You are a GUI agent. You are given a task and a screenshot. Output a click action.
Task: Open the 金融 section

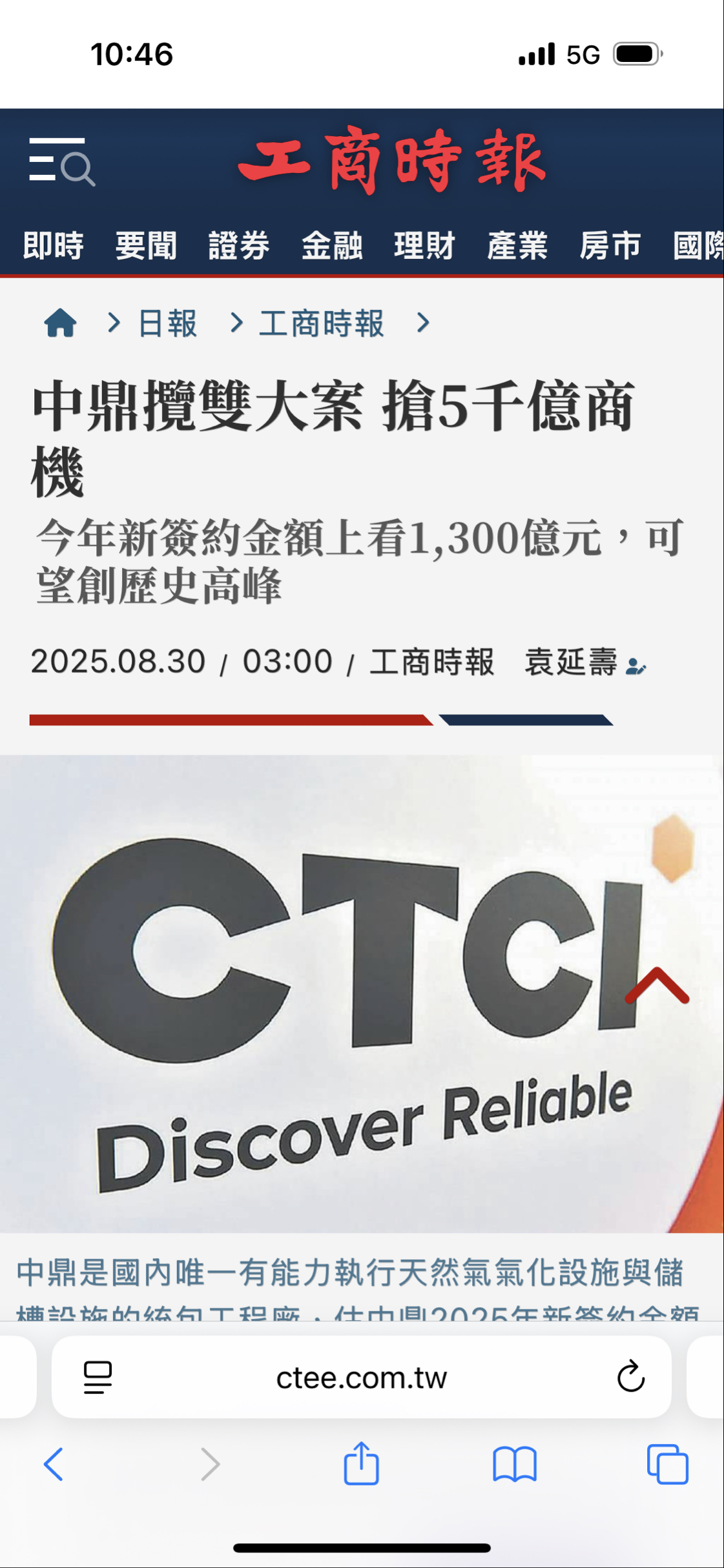[332, 246]
